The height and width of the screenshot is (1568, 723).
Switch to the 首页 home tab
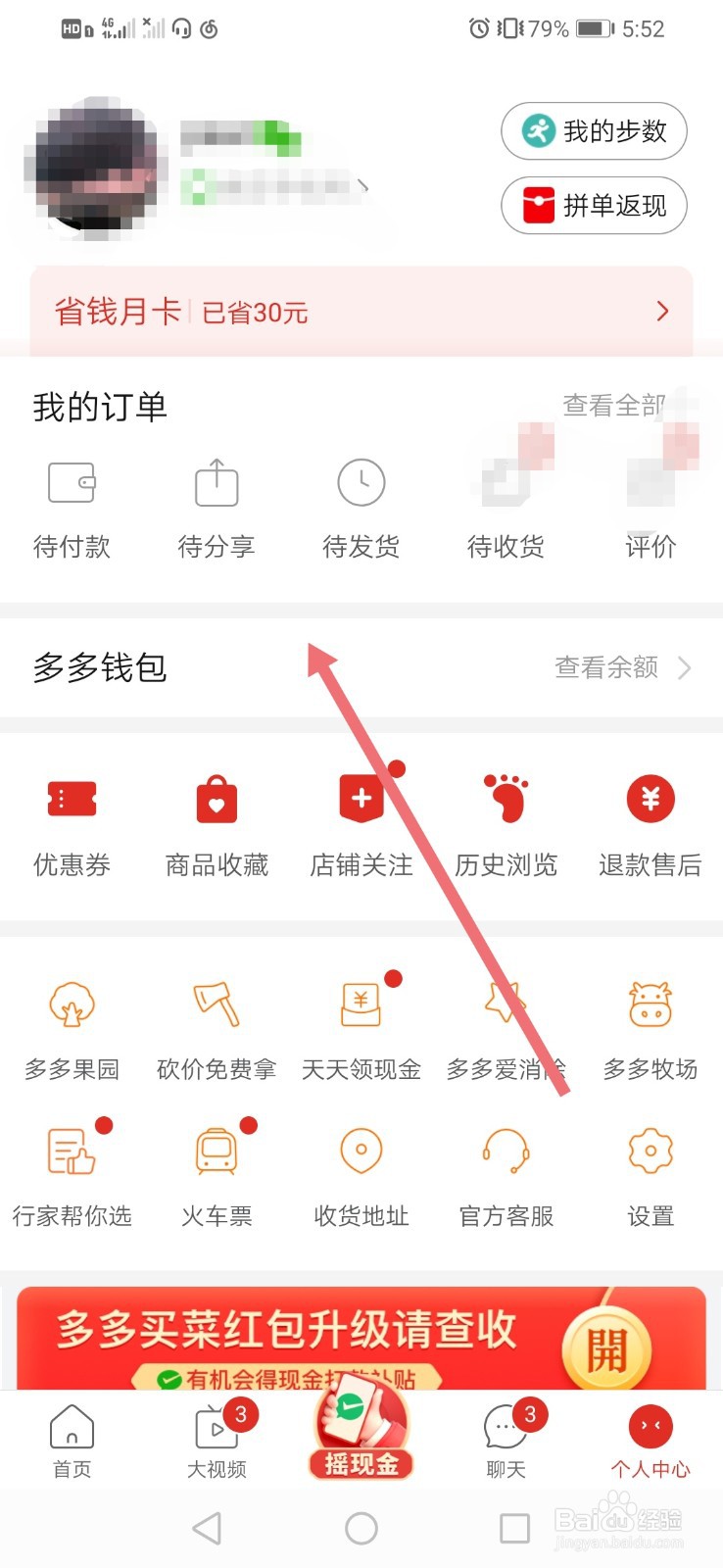click(72, 1441)
